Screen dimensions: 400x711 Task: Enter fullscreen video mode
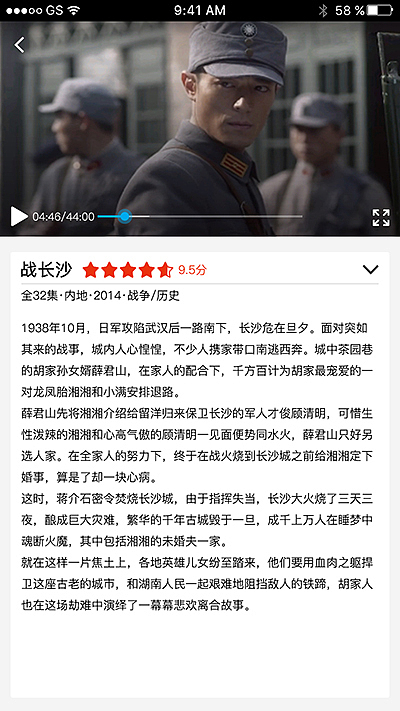[381, 217]
